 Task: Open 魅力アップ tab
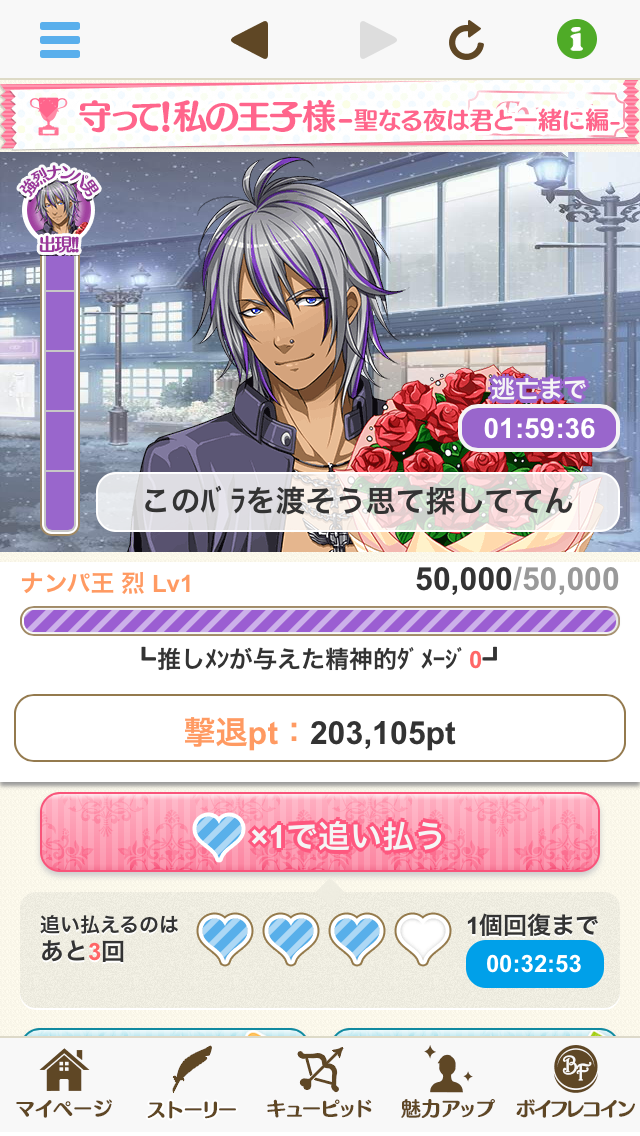point(447,1087)
